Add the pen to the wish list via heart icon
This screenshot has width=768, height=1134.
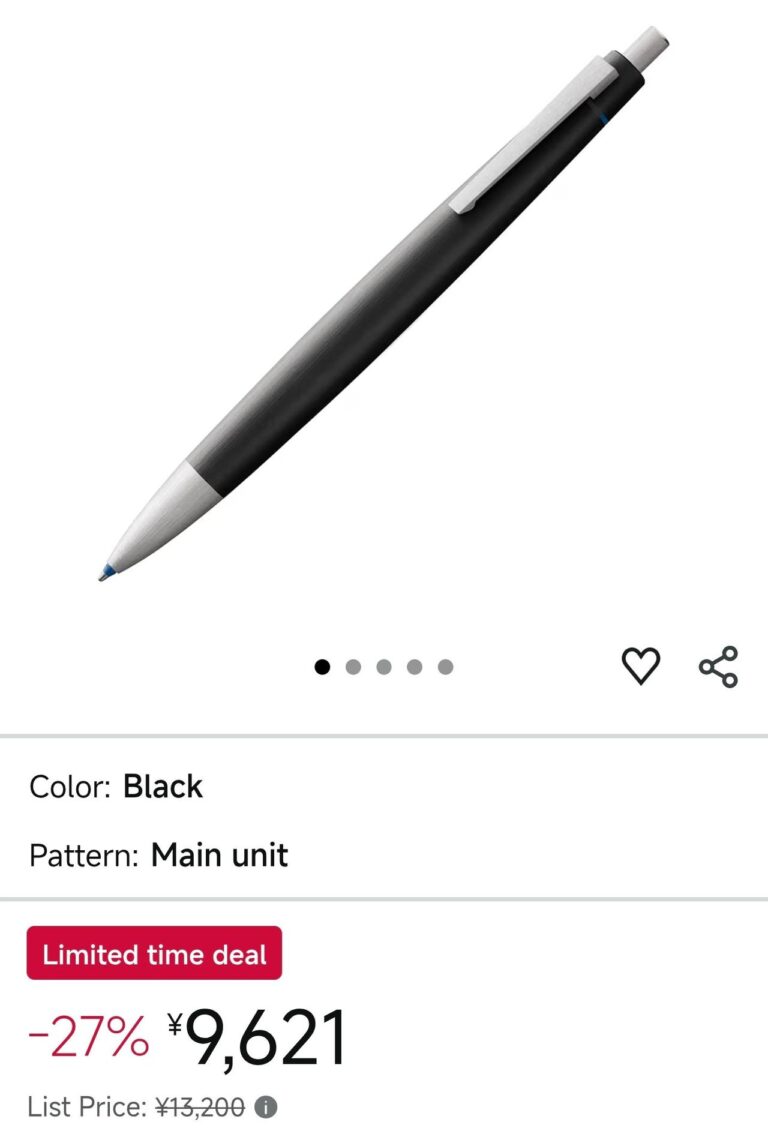(641, 665)
